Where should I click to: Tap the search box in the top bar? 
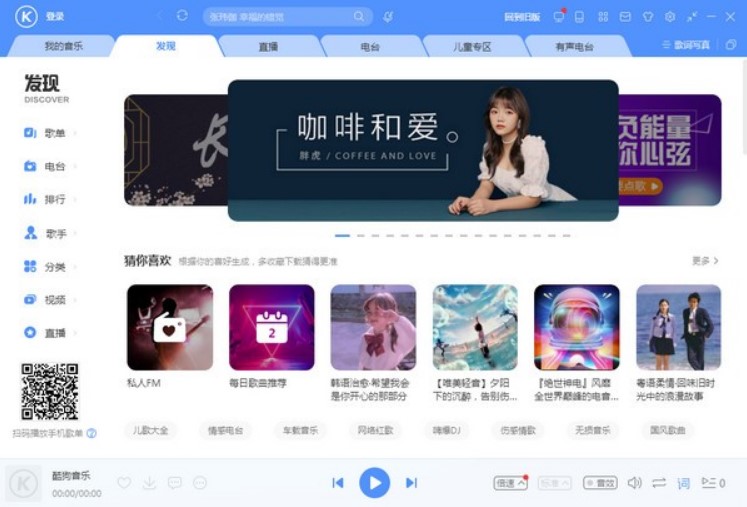[x=280, y=17]
